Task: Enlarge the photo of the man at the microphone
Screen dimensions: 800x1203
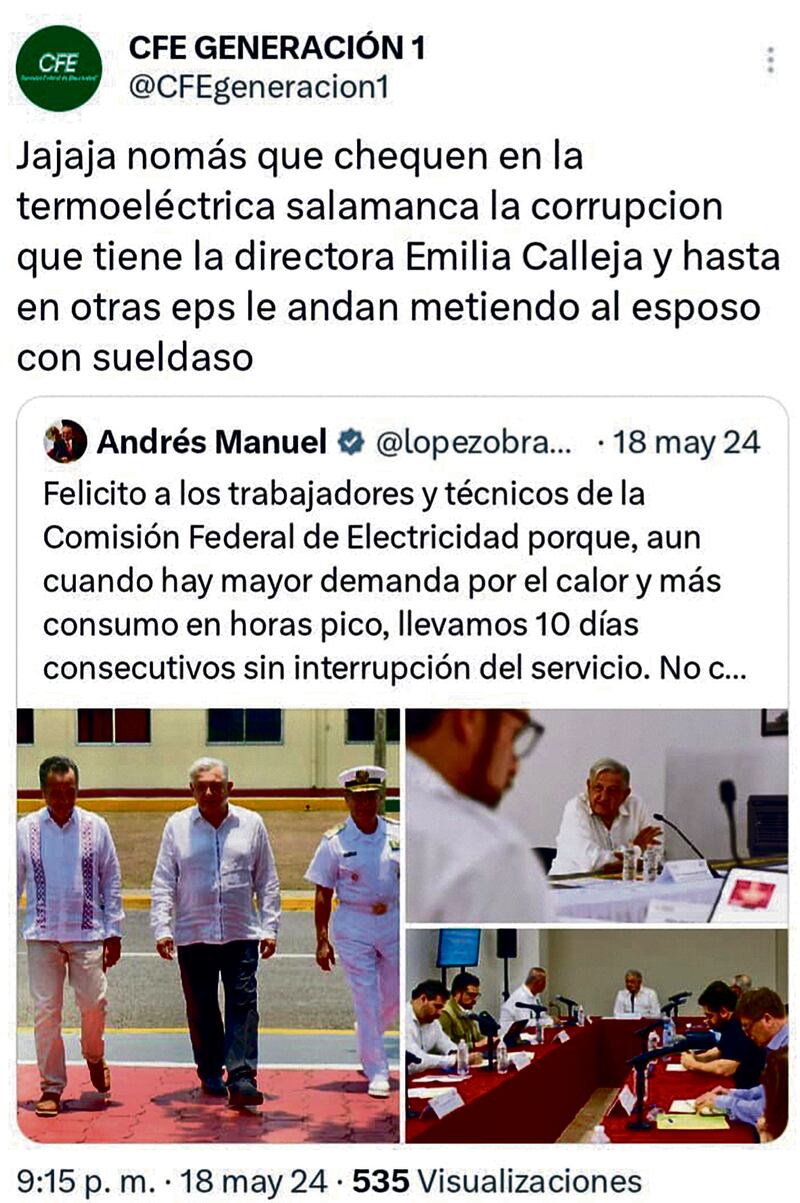Action: [x=596, y=815]
